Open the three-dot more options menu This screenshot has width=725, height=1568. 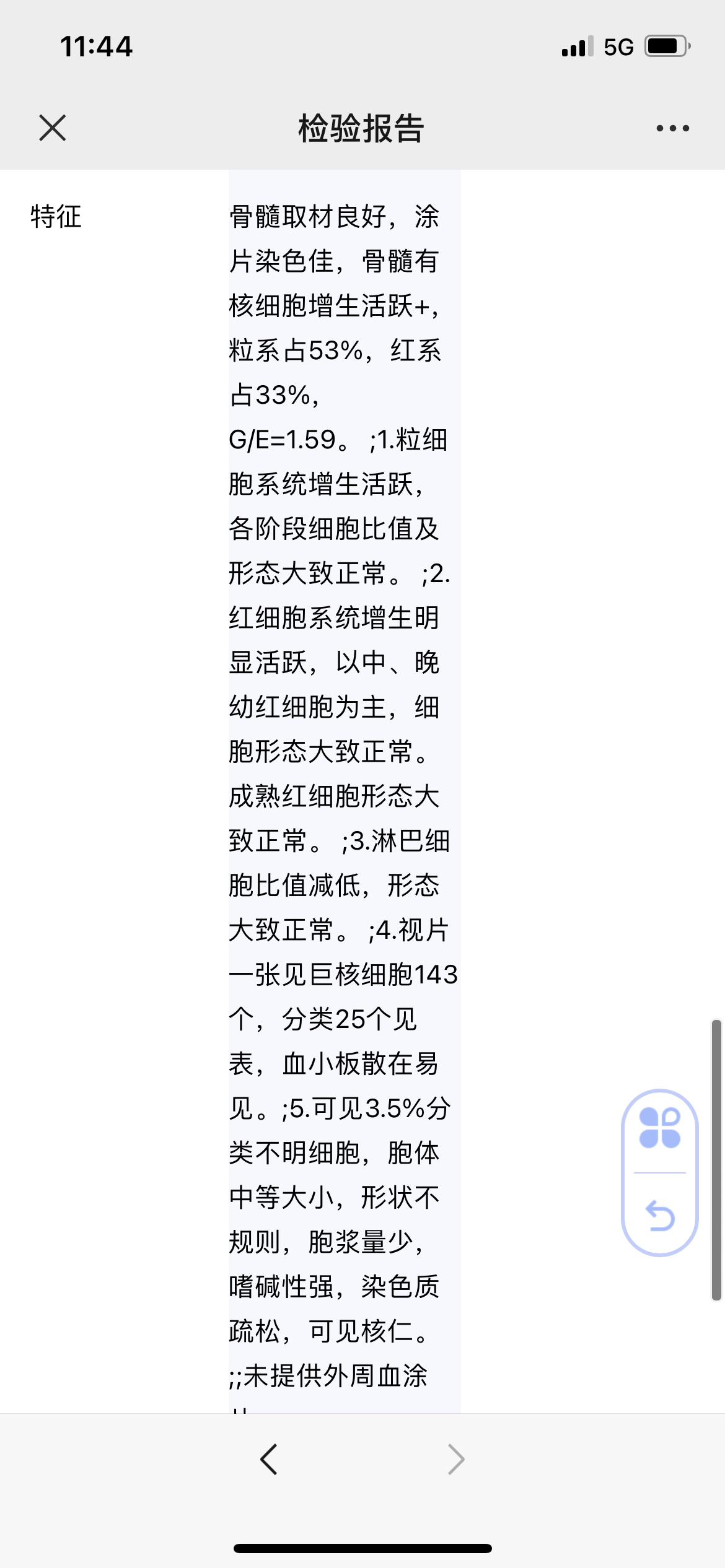tap(672, 128)
